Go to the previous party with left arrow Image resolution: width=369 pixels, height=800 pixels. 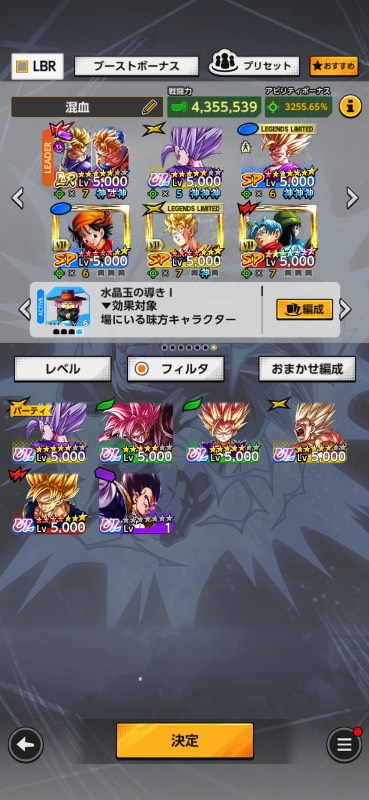[x=17, y=198]
